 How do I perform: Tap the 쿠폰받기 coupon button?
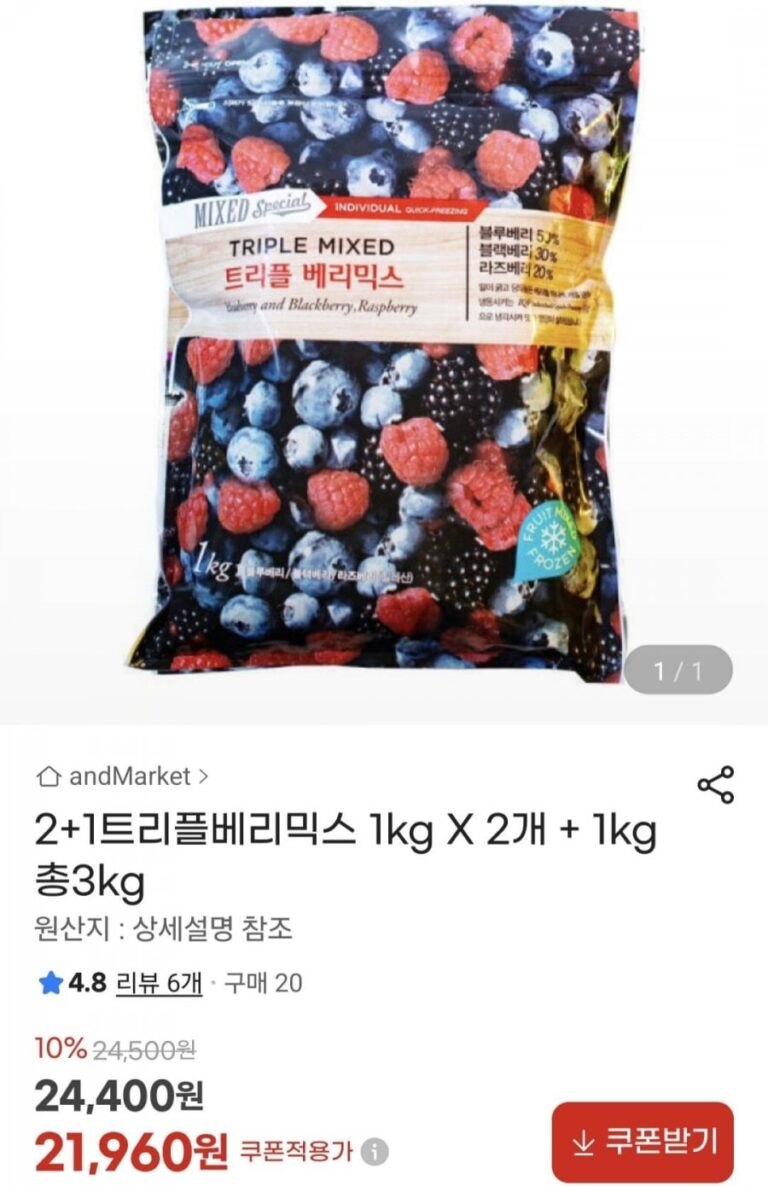pos(643,1141)
